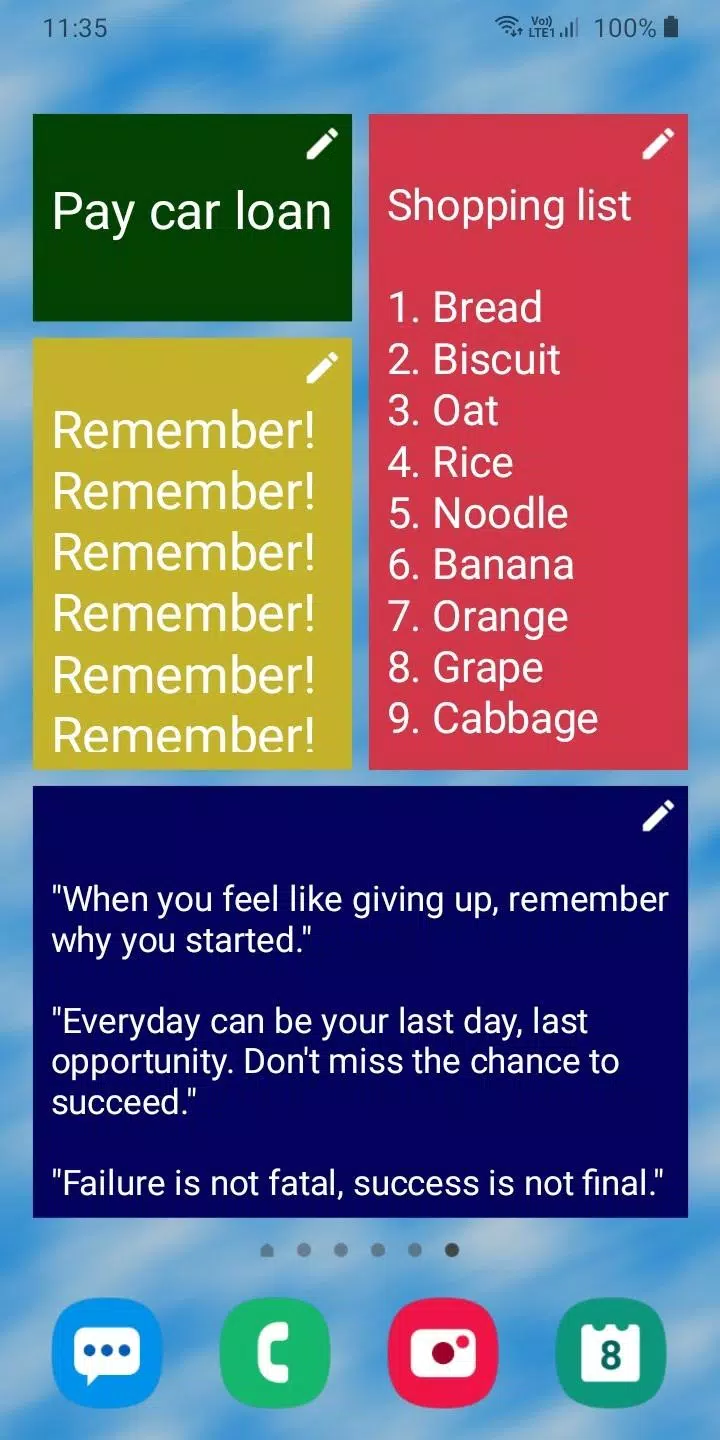Edit the motivational quotes note

(x=658, y=816)
